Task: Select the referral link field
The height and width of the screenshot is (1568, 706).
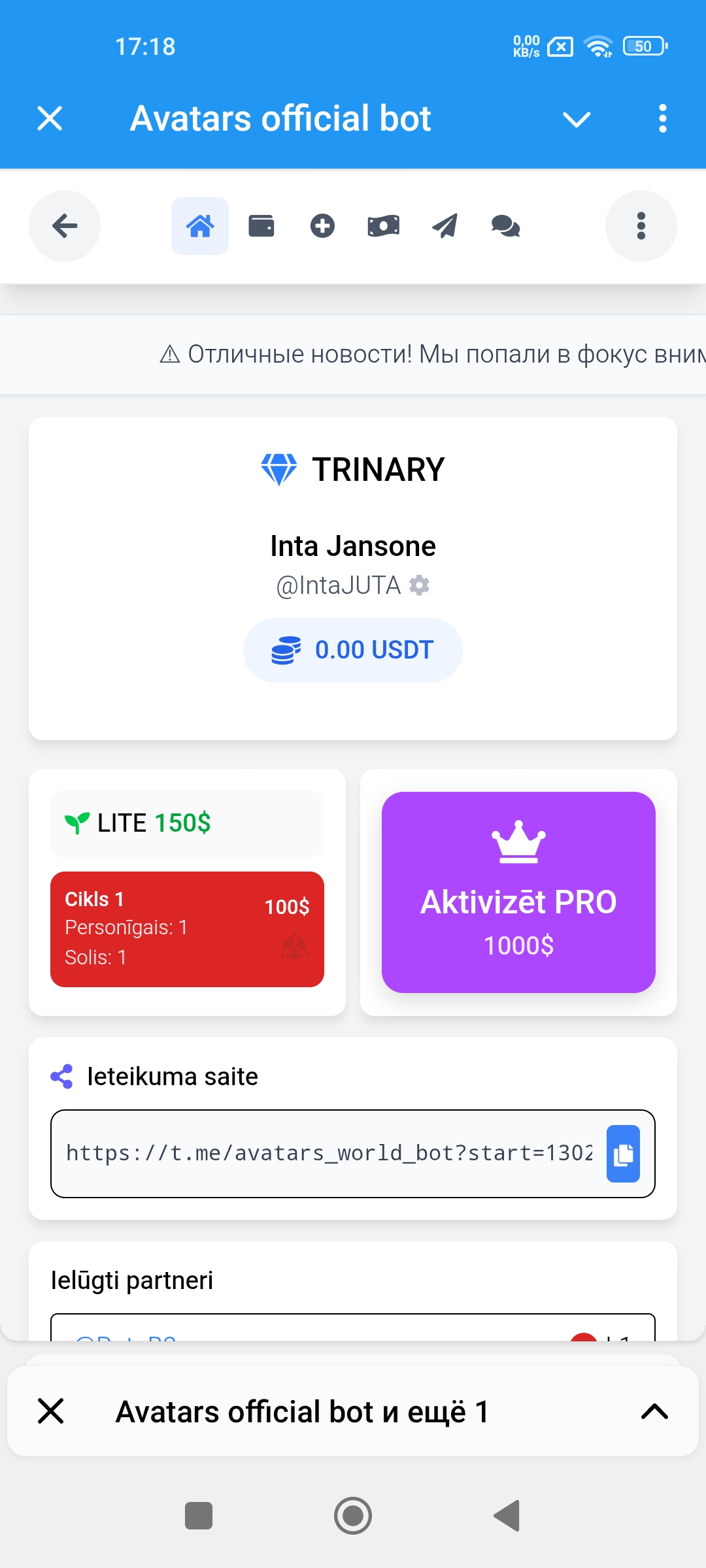Action: point(329,1154)
